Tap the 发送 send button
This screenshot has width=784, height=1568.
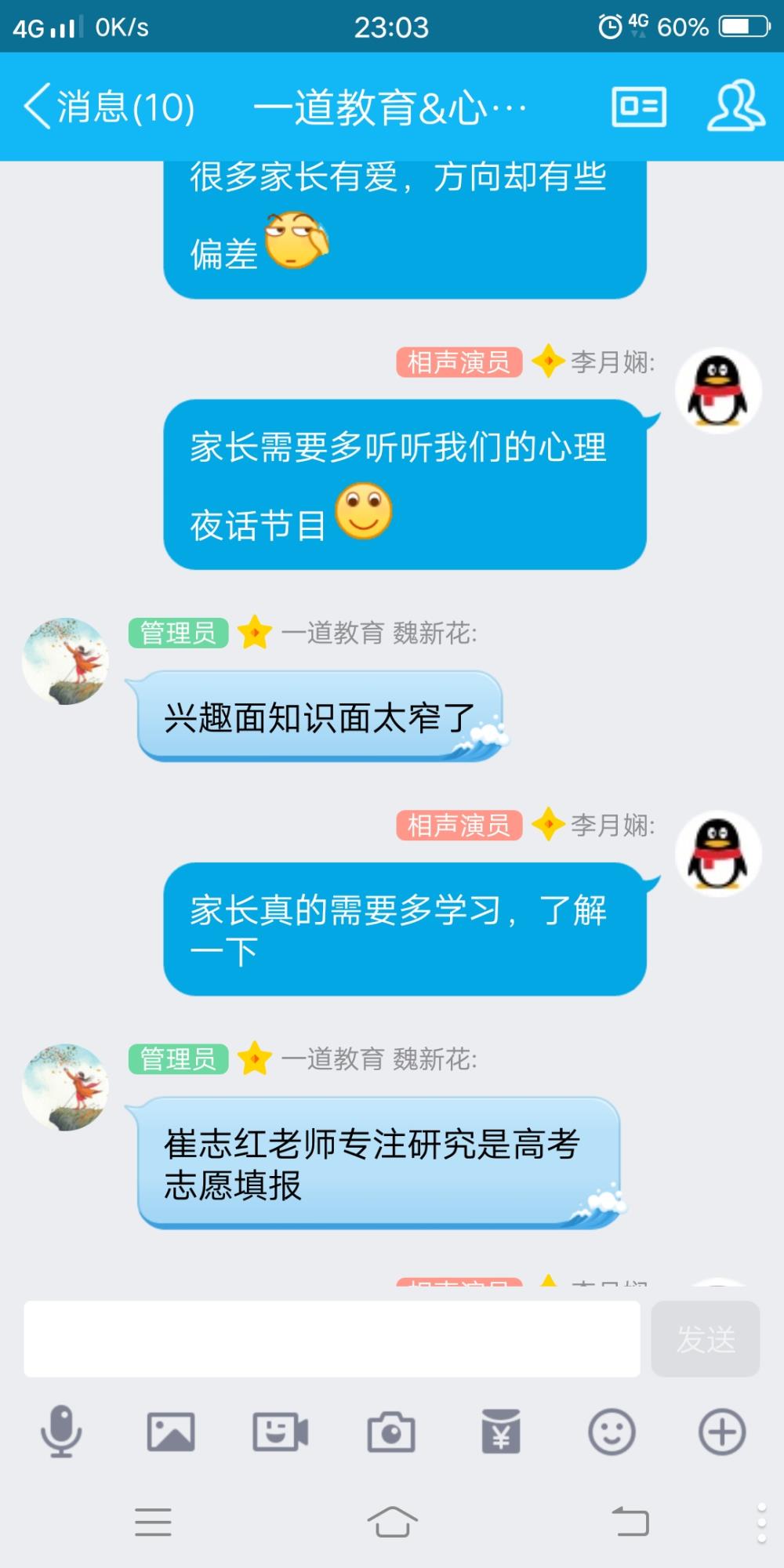706,1339
